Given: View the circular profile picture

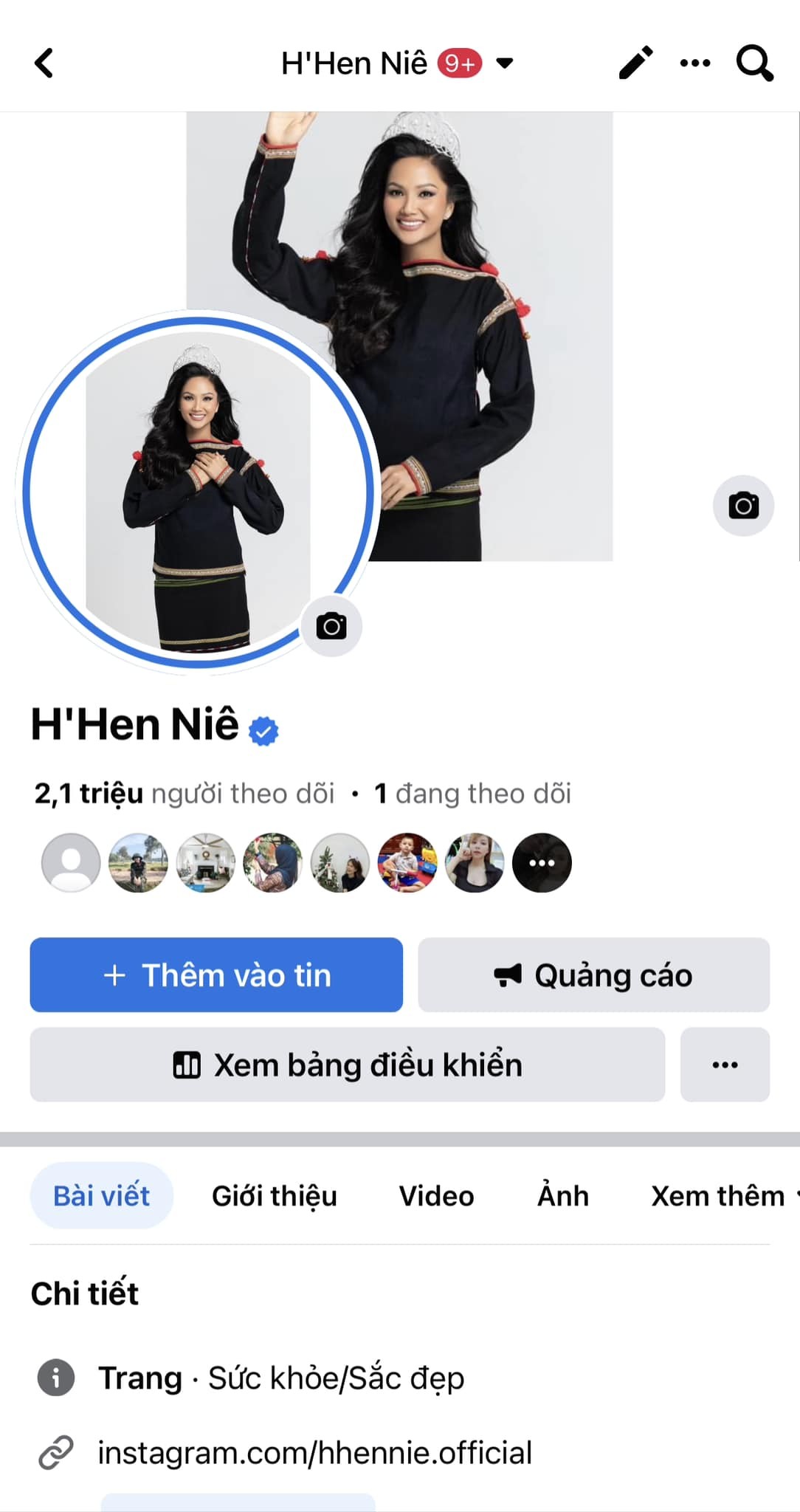Looking at the screenshot, I should tap(197, 492).
